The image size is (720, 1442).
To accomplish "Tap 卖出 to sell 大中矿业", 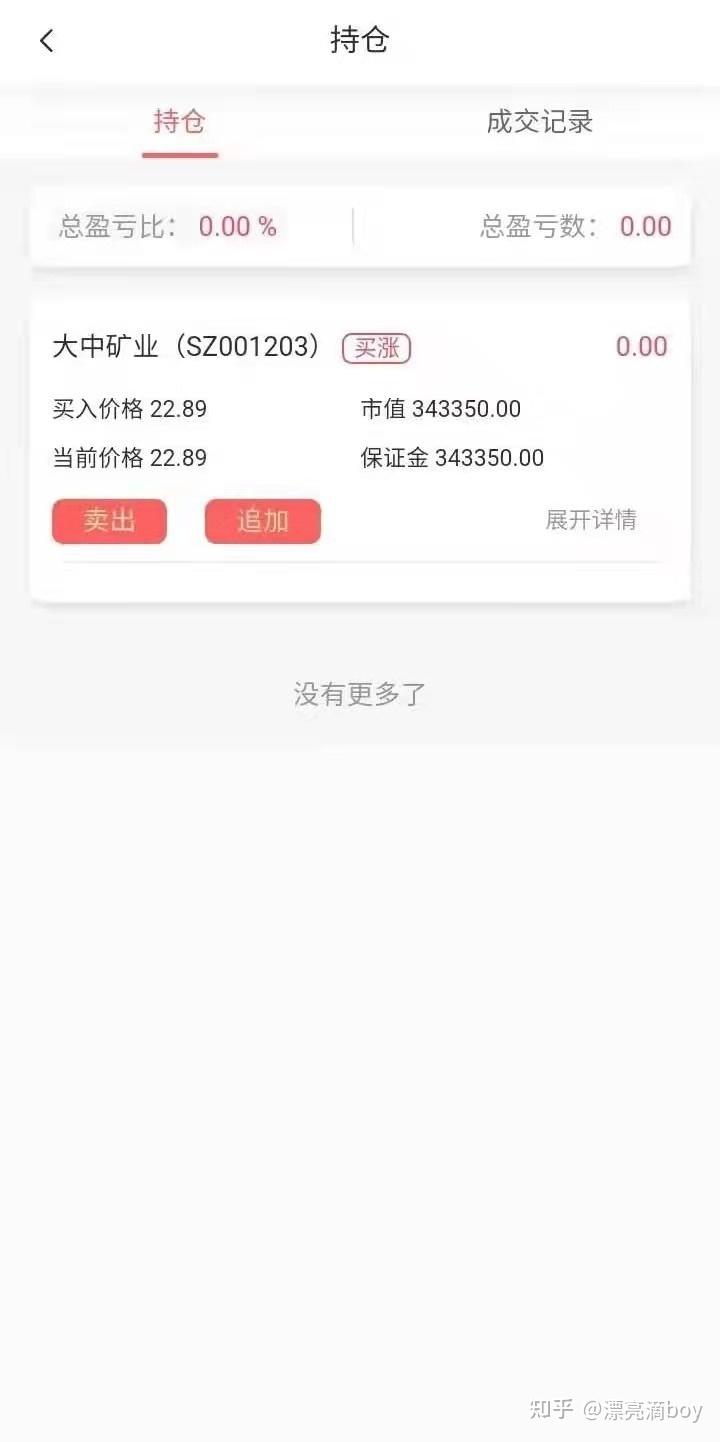I will pos(109,521).
